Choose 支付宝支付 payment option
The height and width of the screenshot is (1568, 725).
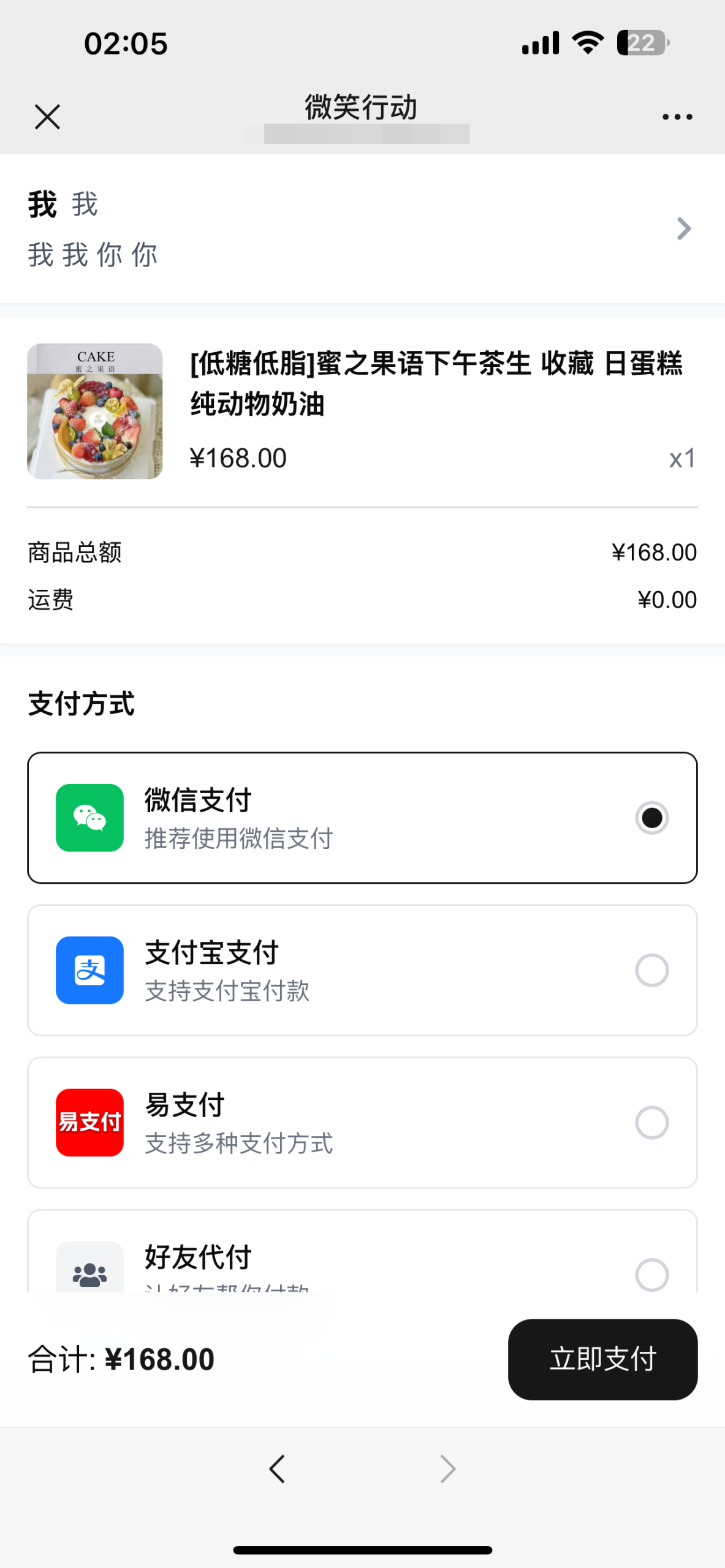point(362,970)
